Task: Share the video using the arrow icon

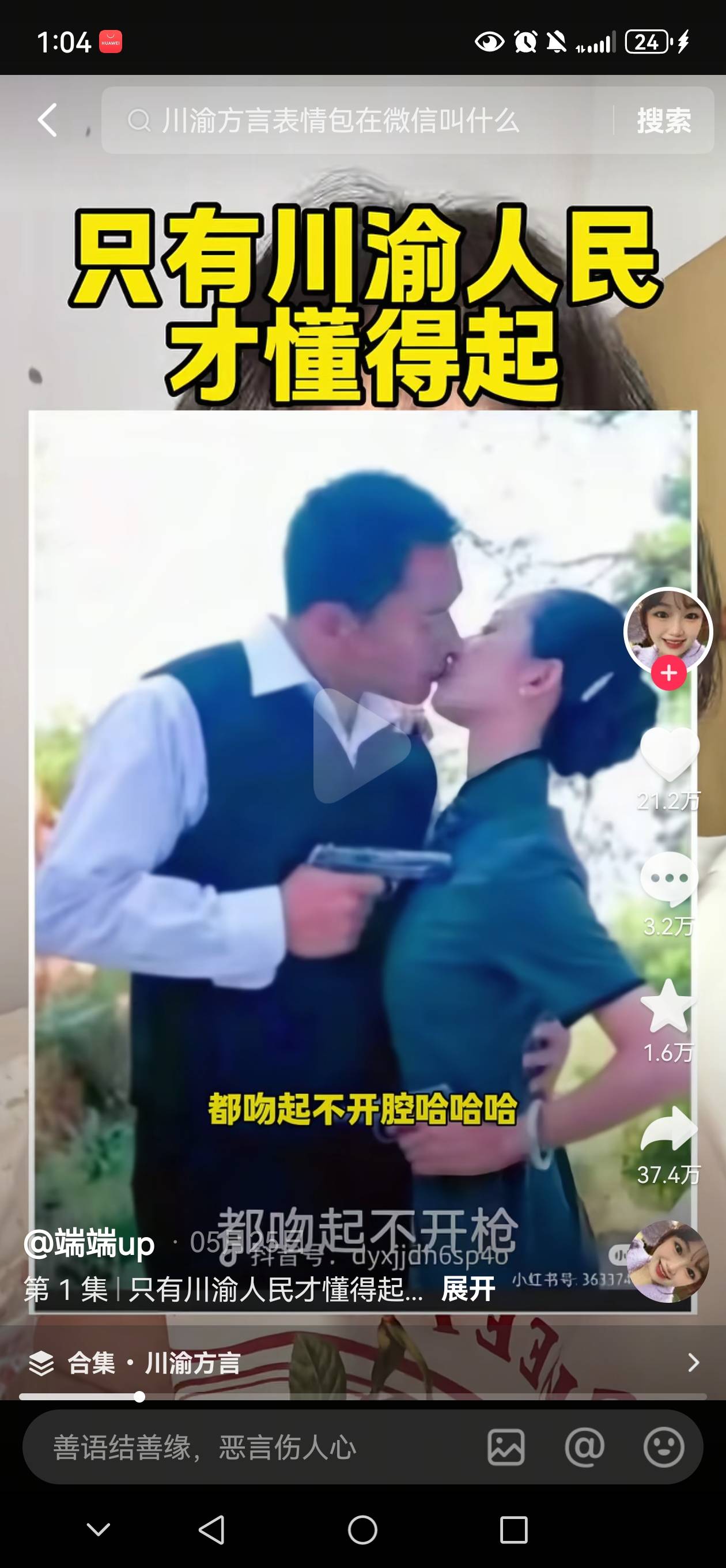Action: (x=668, y=1129)
